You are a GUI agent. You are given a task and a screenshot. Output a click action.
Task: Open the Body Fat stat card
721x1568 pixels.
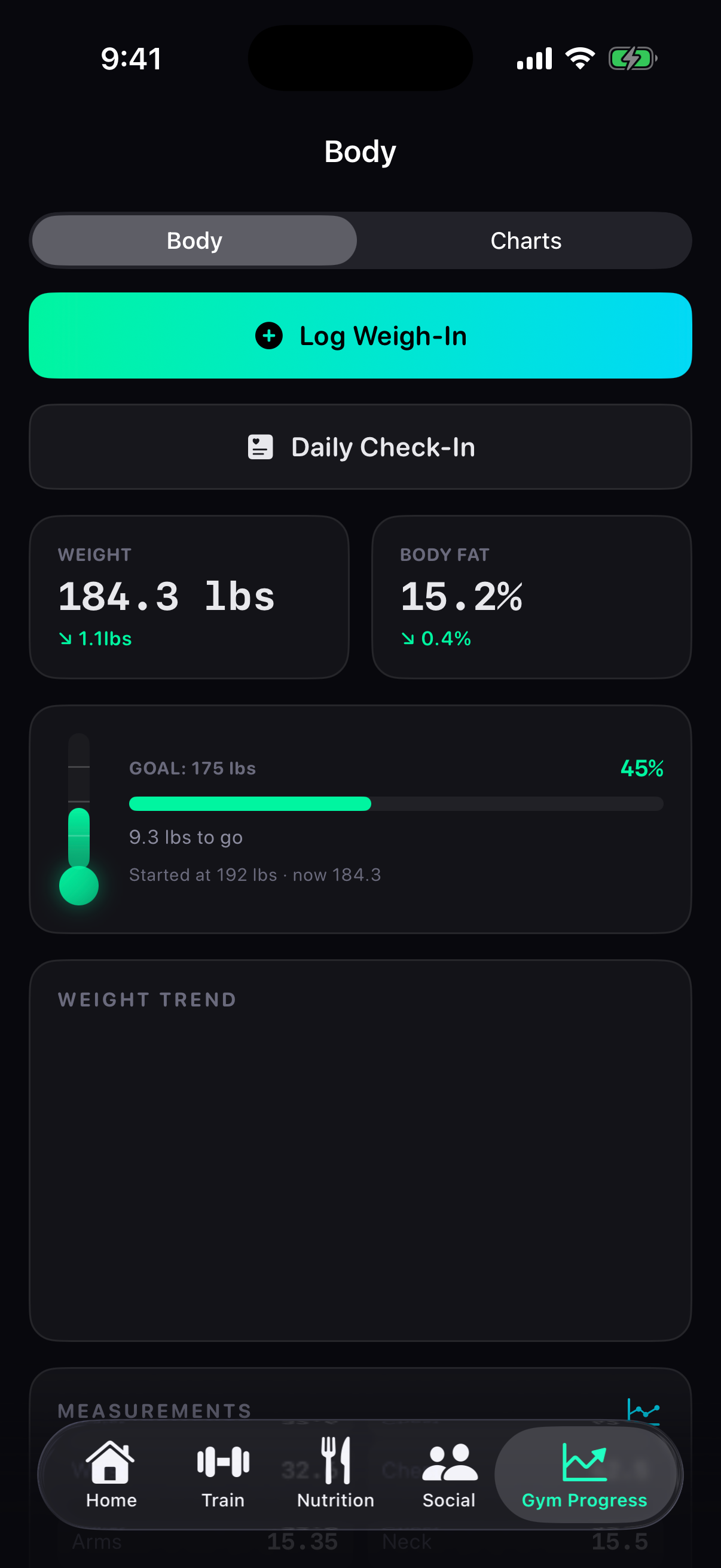pos(531,597)
